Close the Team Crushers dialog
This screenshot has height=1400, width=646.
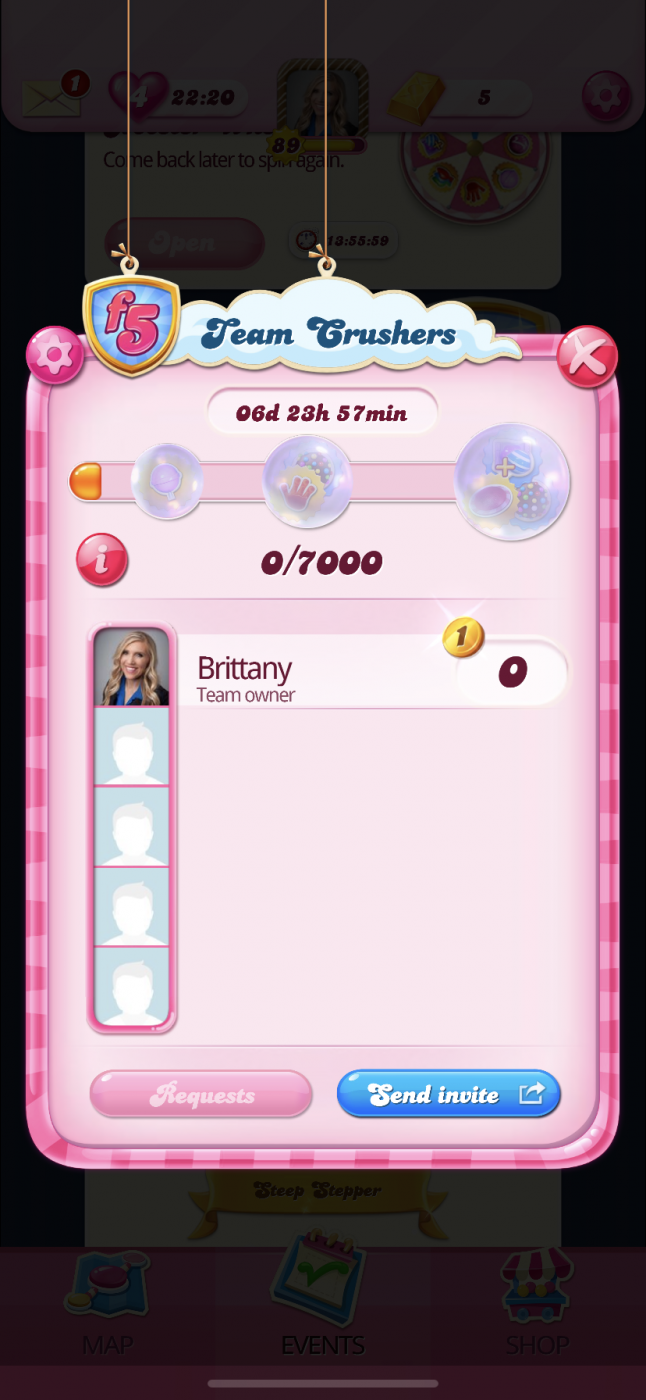[x=587, y=357]
